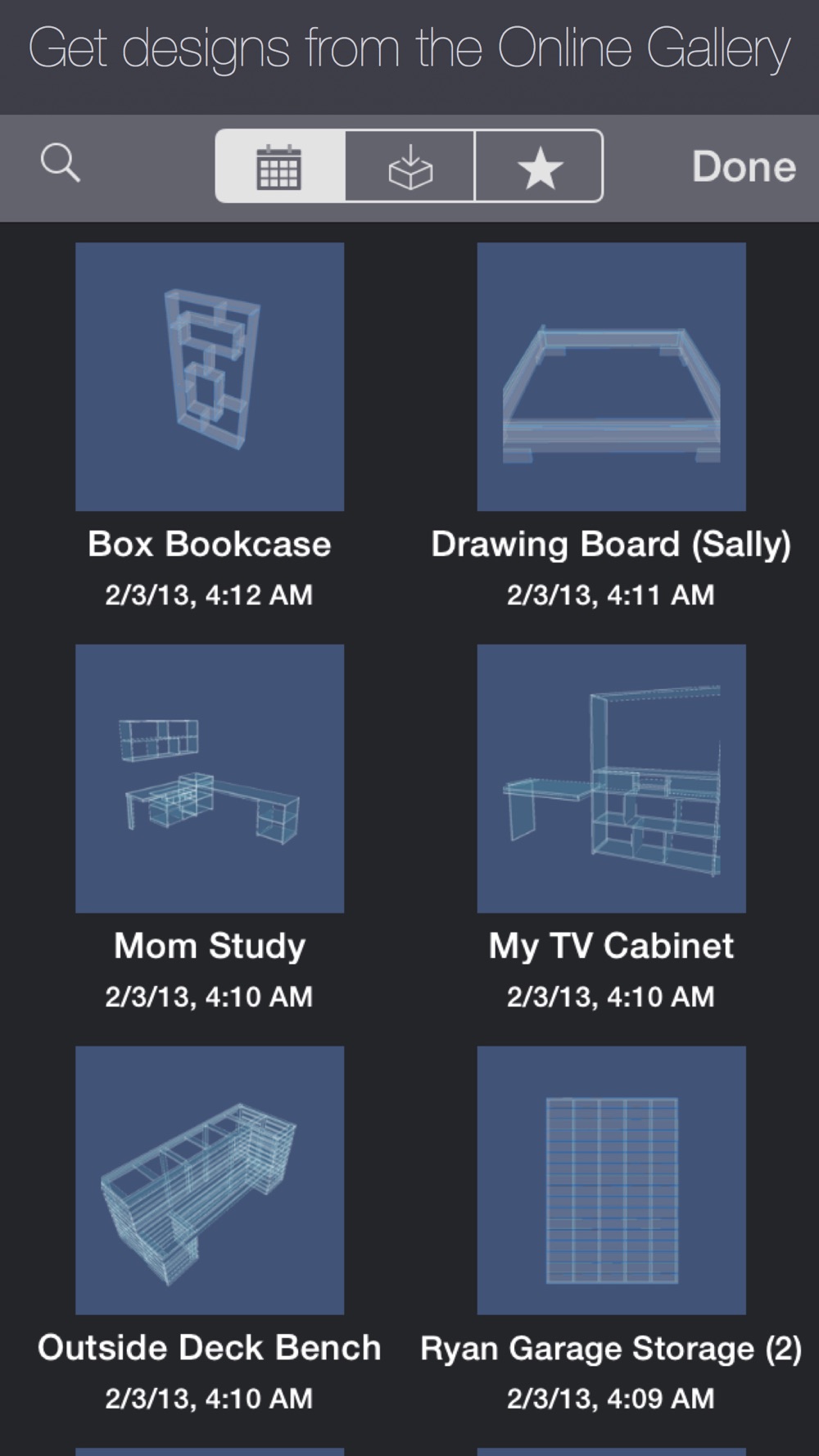This screenshot has width=819, height=1456.
Task: Open the Drawing Board (Sally) design
Action: click(x=612, y=377)
